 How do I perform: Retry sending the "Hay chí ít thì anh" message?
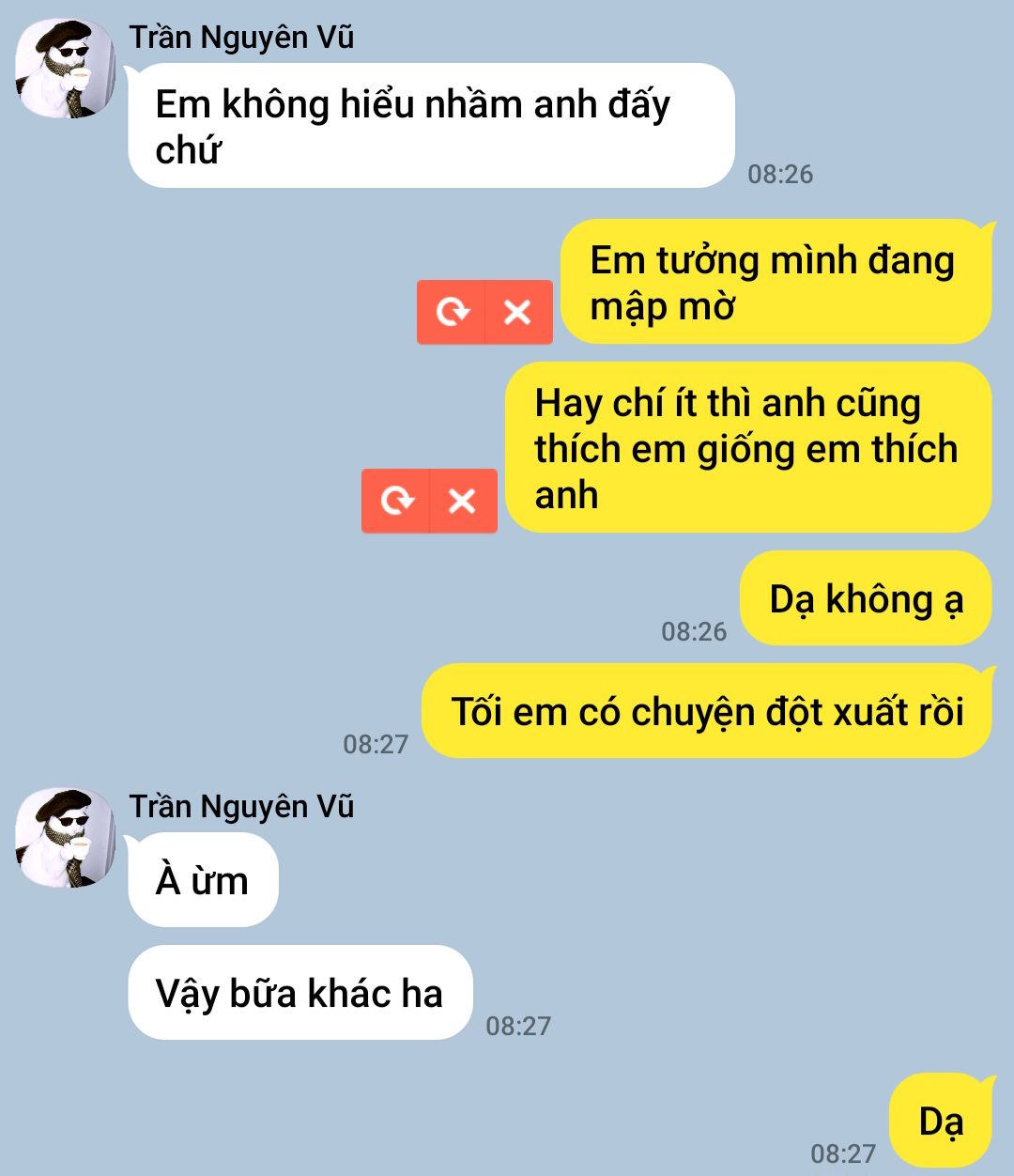(x=396, y=501)
